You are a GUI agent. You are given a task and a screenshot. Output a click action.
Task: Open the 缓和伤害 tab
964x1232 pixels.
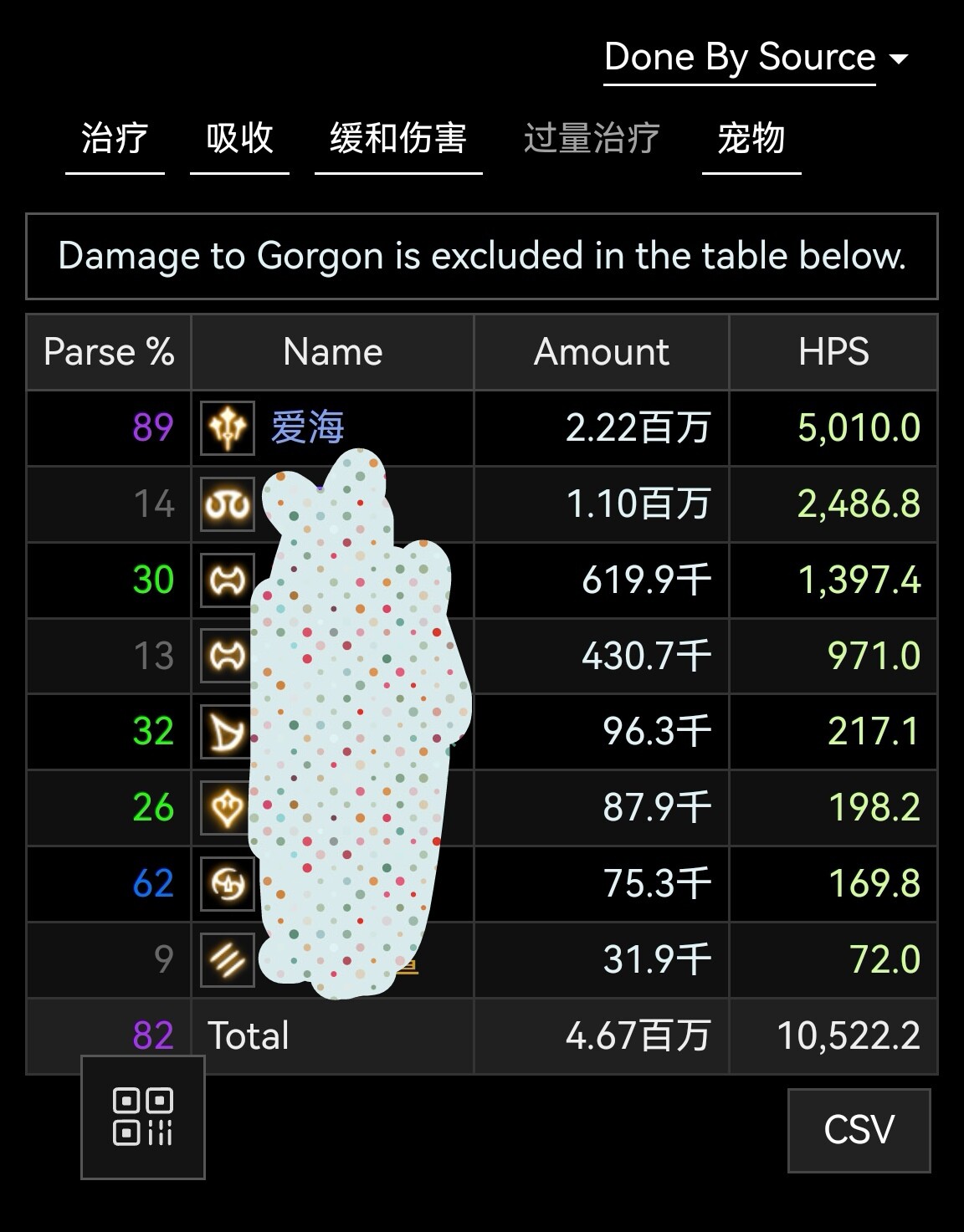(398, 138)
